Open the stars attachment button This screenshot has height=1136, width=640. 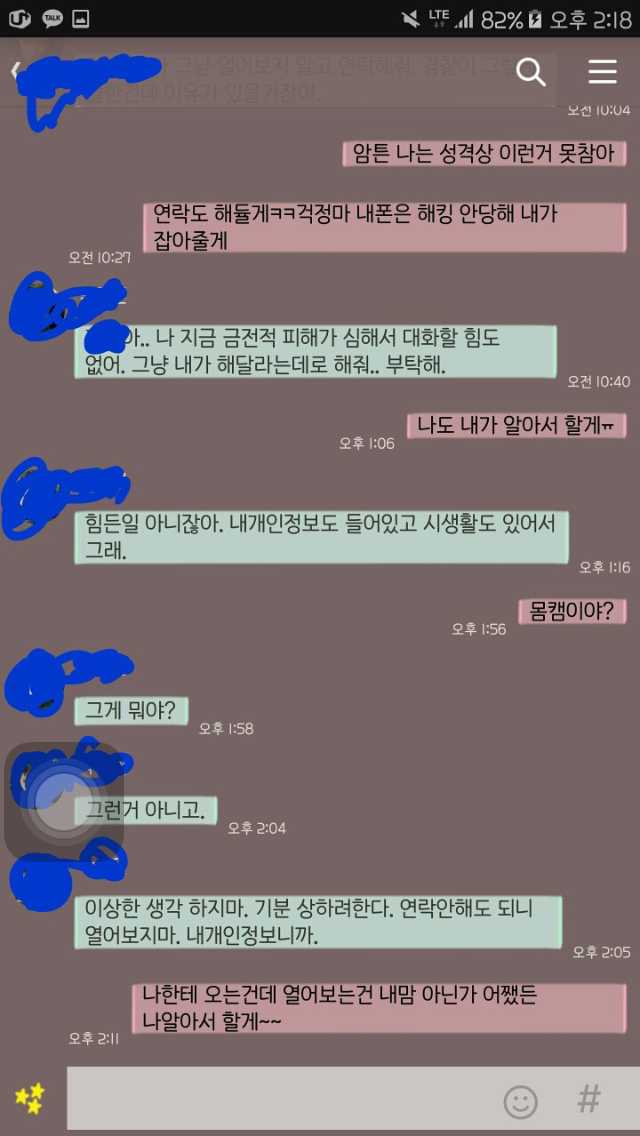(x=30, y=1099)
